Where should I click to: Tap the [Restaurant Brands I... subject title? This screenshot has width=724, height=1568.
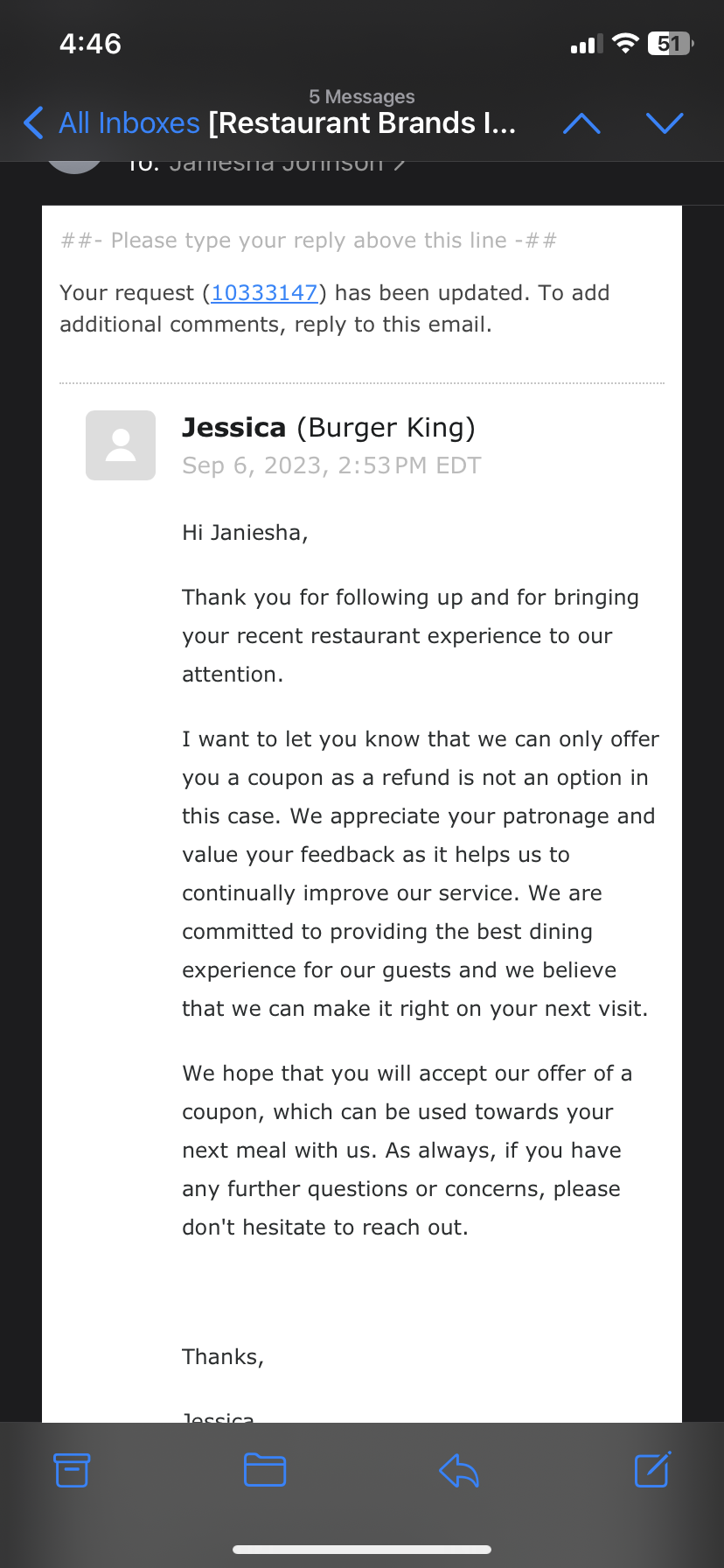pyautogui.click(x=363, y=122)
